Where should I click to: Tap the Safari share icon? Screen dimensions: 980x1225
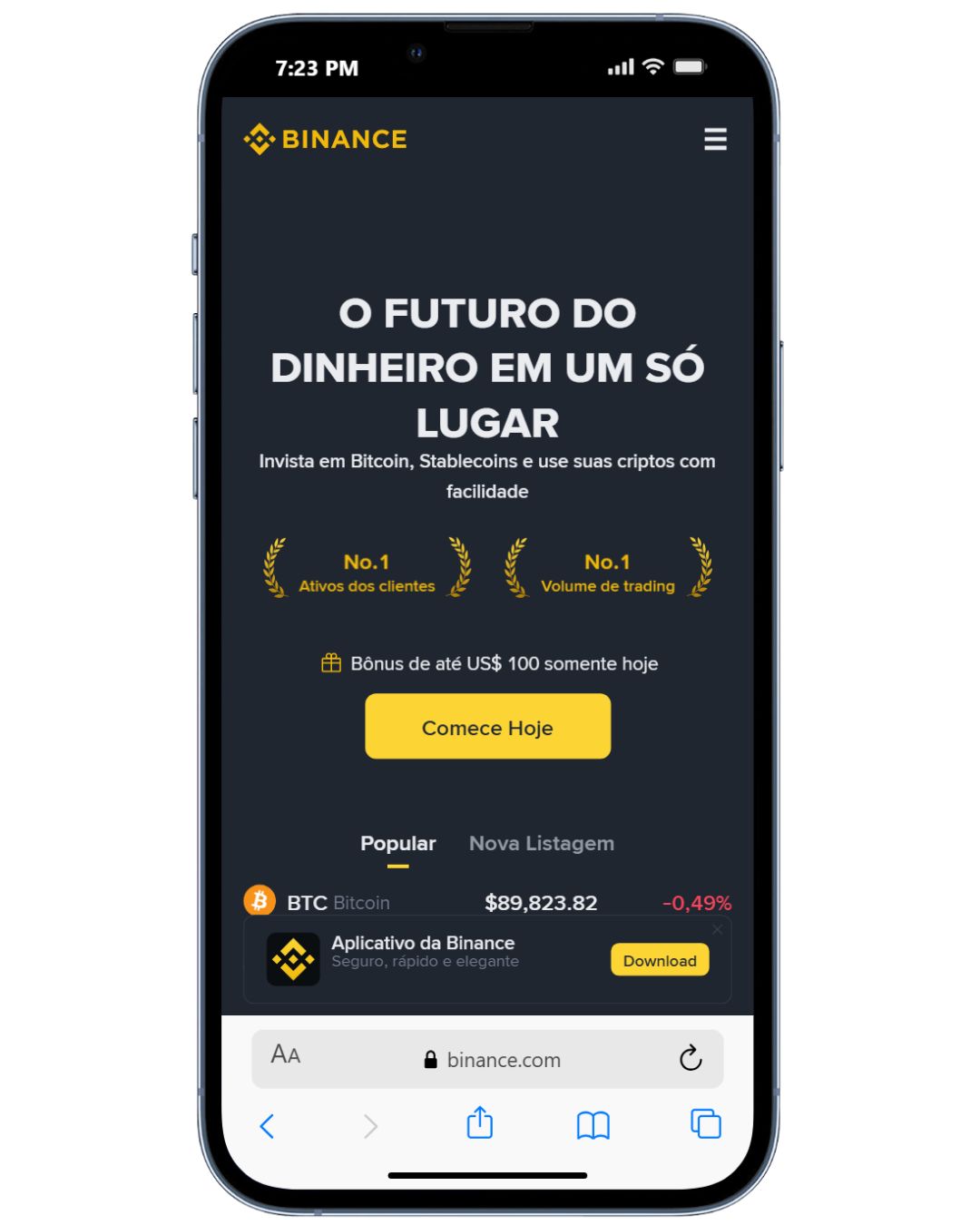point(479,1123)
